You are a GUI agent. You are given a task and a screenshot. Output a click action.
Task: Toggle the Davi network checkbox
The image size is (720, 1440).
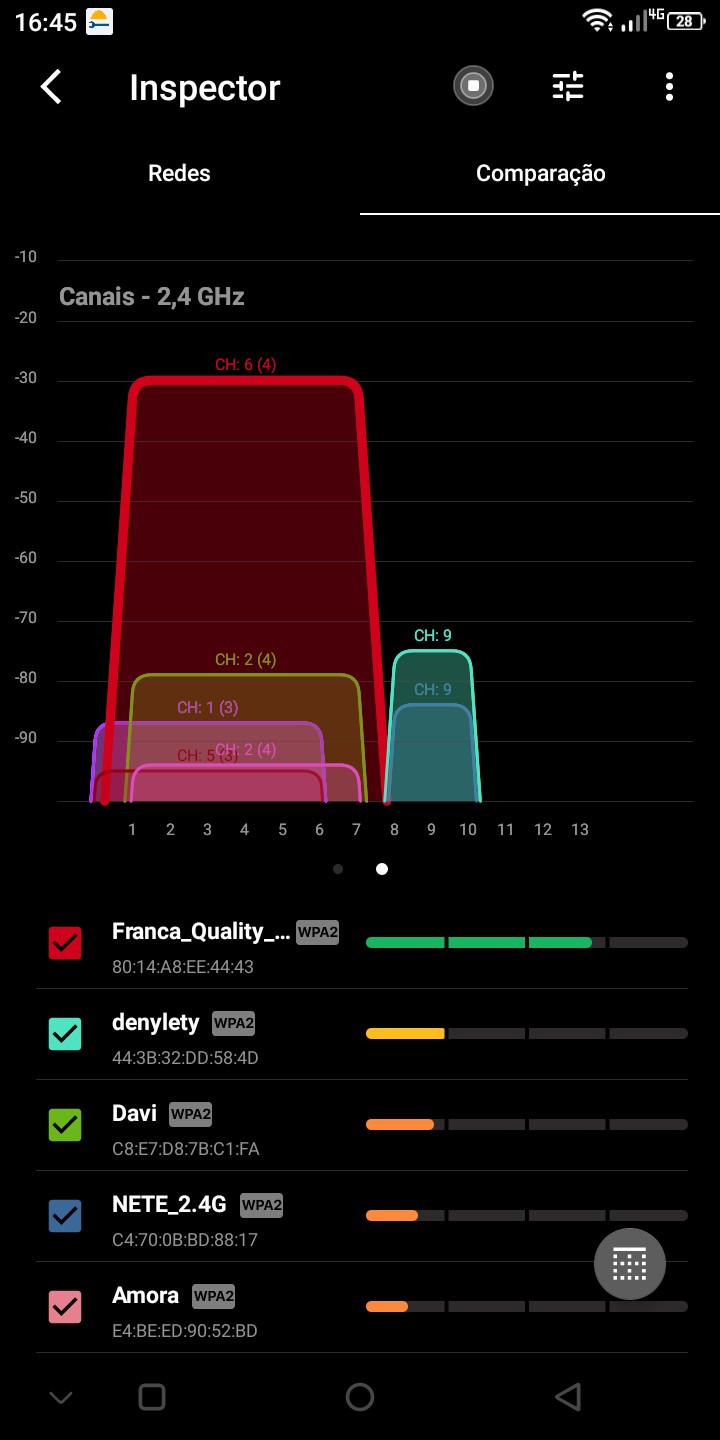click(x=65, y=1125)
